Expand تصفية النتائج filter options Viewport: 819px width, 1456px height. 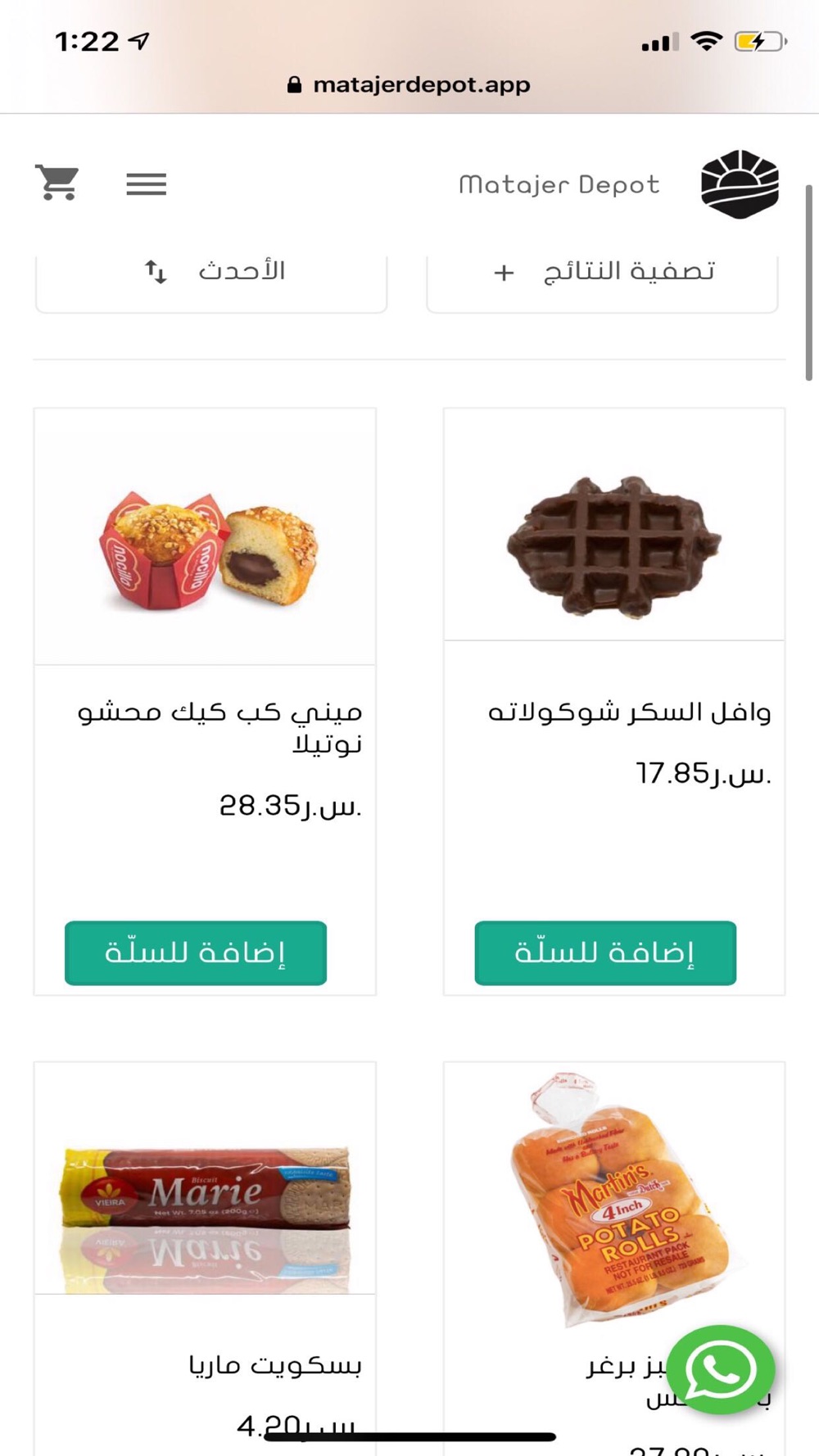[x=602, y=273]
